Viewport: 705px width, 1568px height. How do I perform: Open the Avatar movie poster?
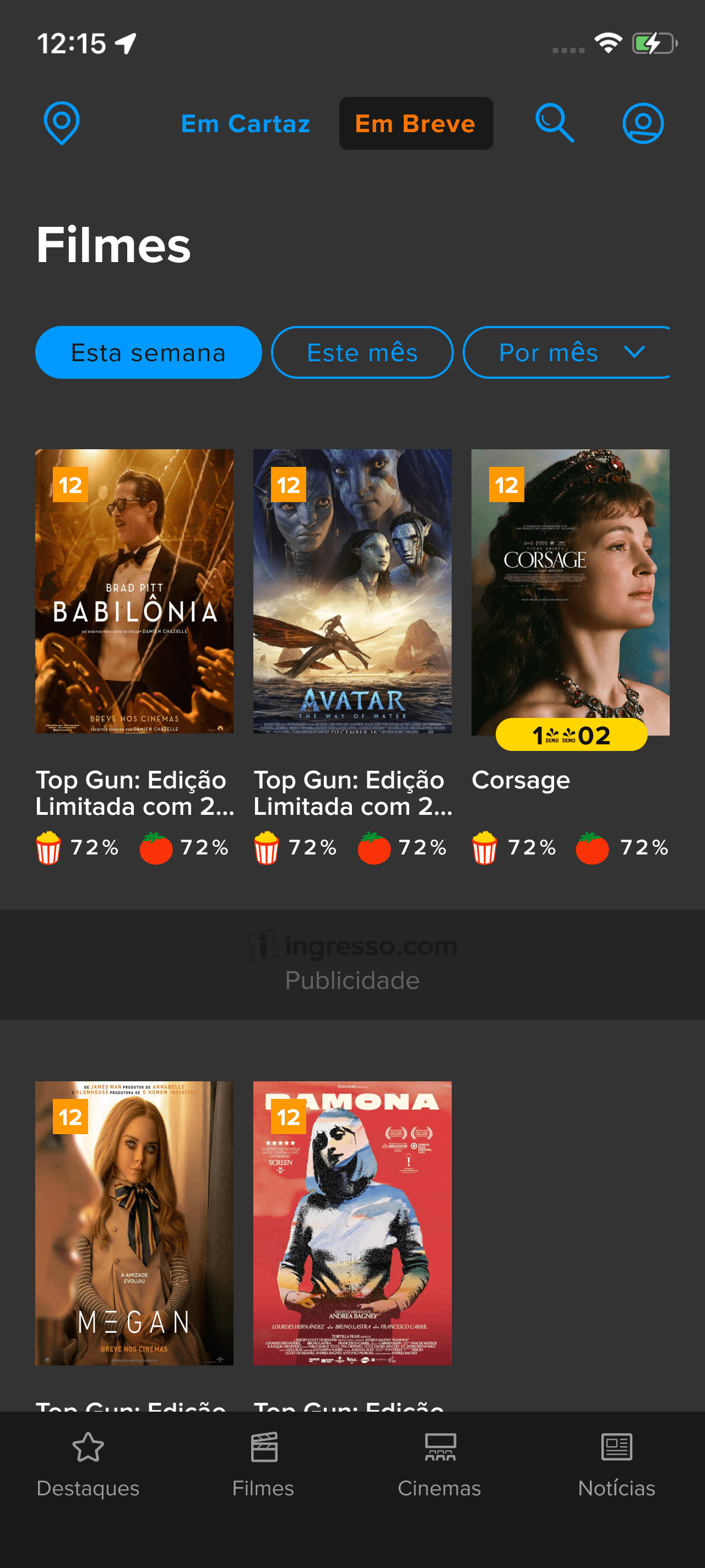[x=352, y=591]
